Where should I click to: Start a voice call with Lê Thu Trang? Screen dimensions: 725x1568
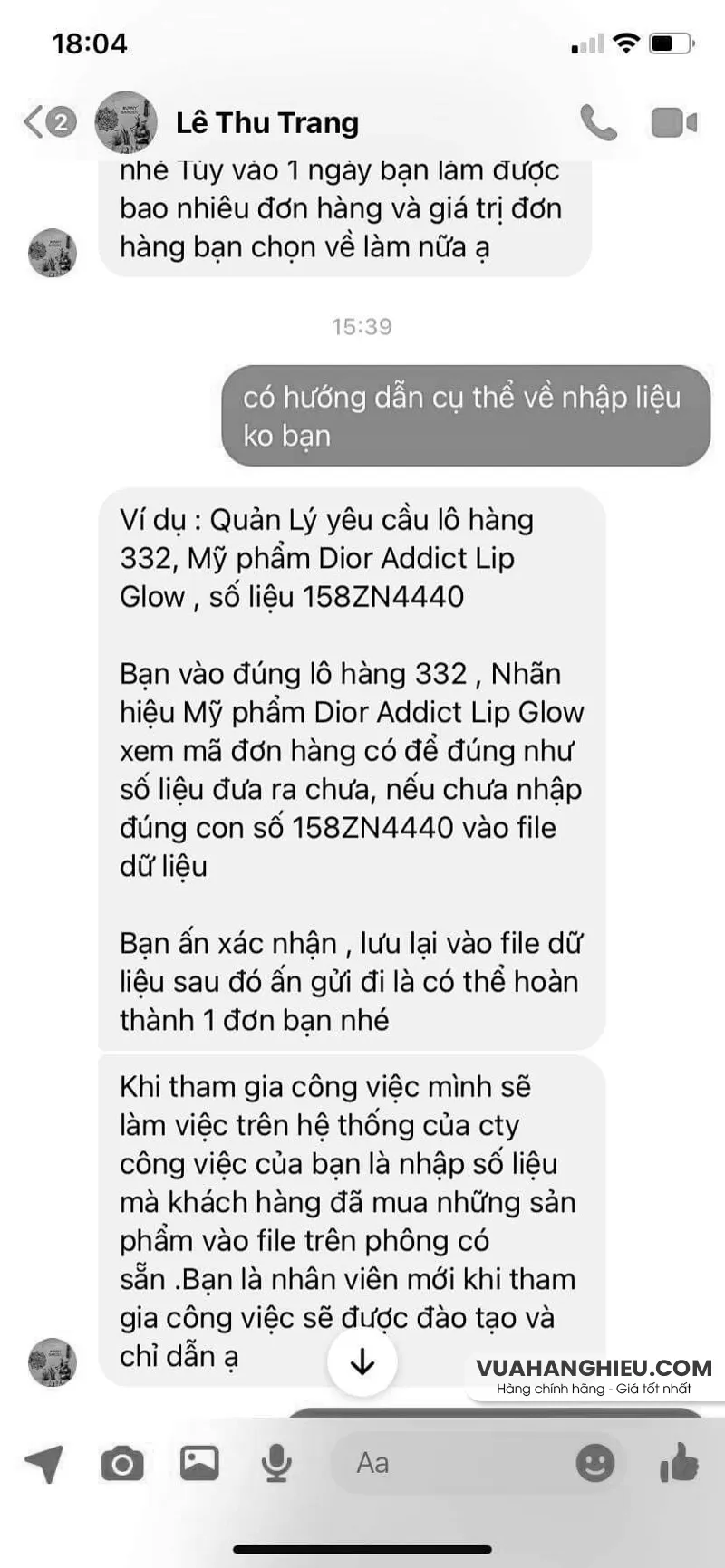coord(597,122)
